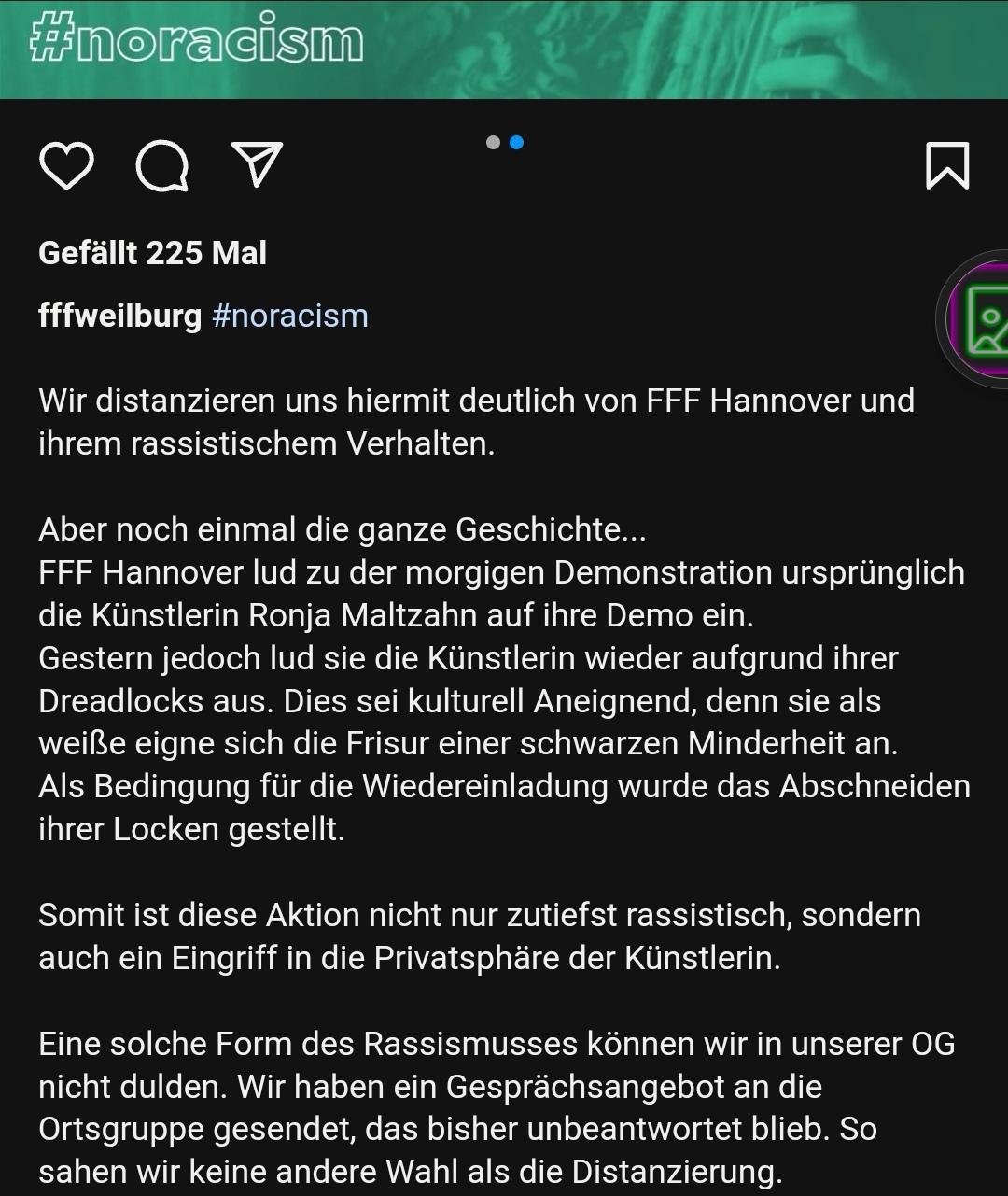View who liked: Gefällt 225 Mal
Screen dimensions: 1008x1196
coord(152,253)
